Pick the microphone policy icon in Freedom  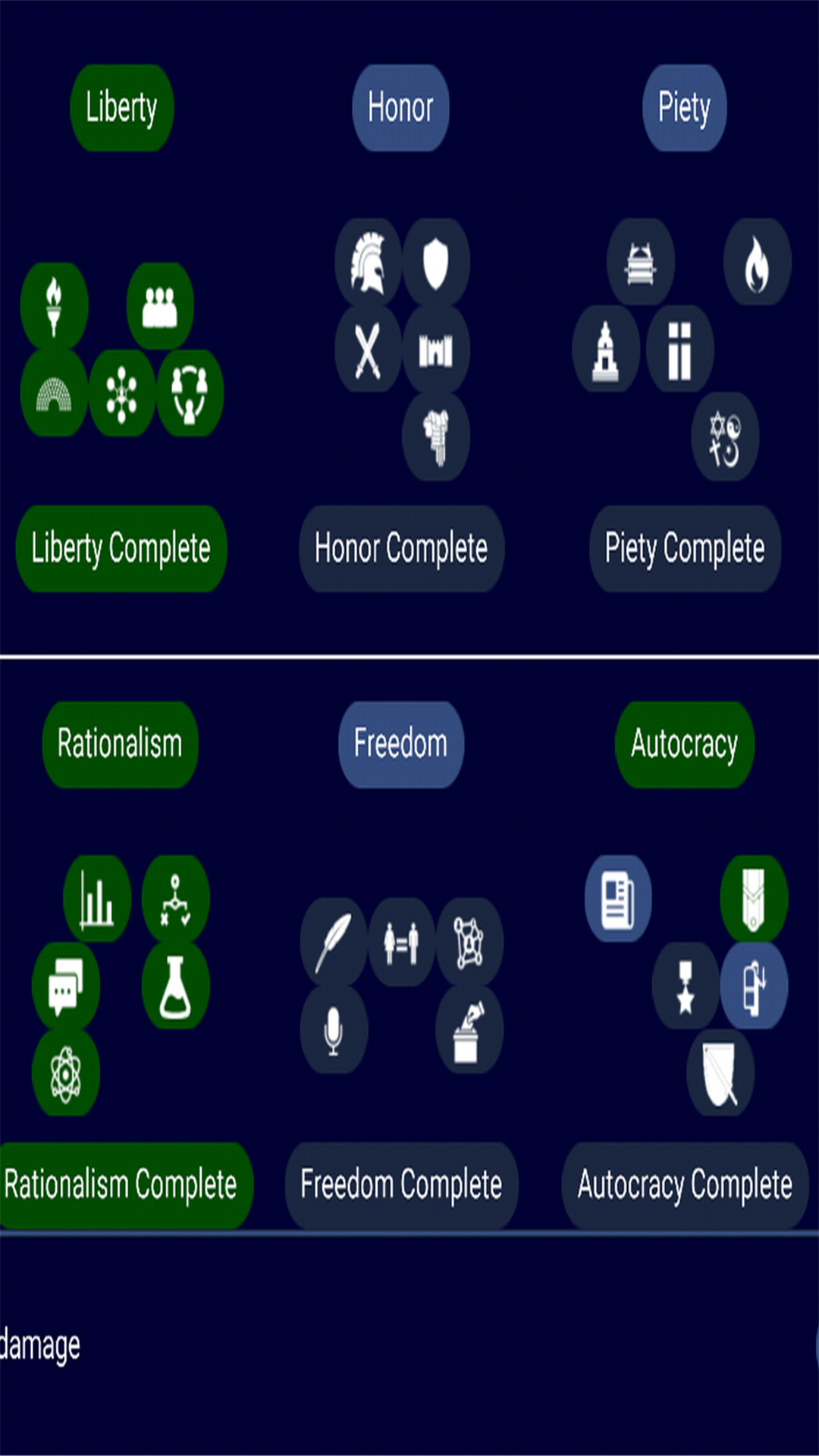tap(334, 1030)
